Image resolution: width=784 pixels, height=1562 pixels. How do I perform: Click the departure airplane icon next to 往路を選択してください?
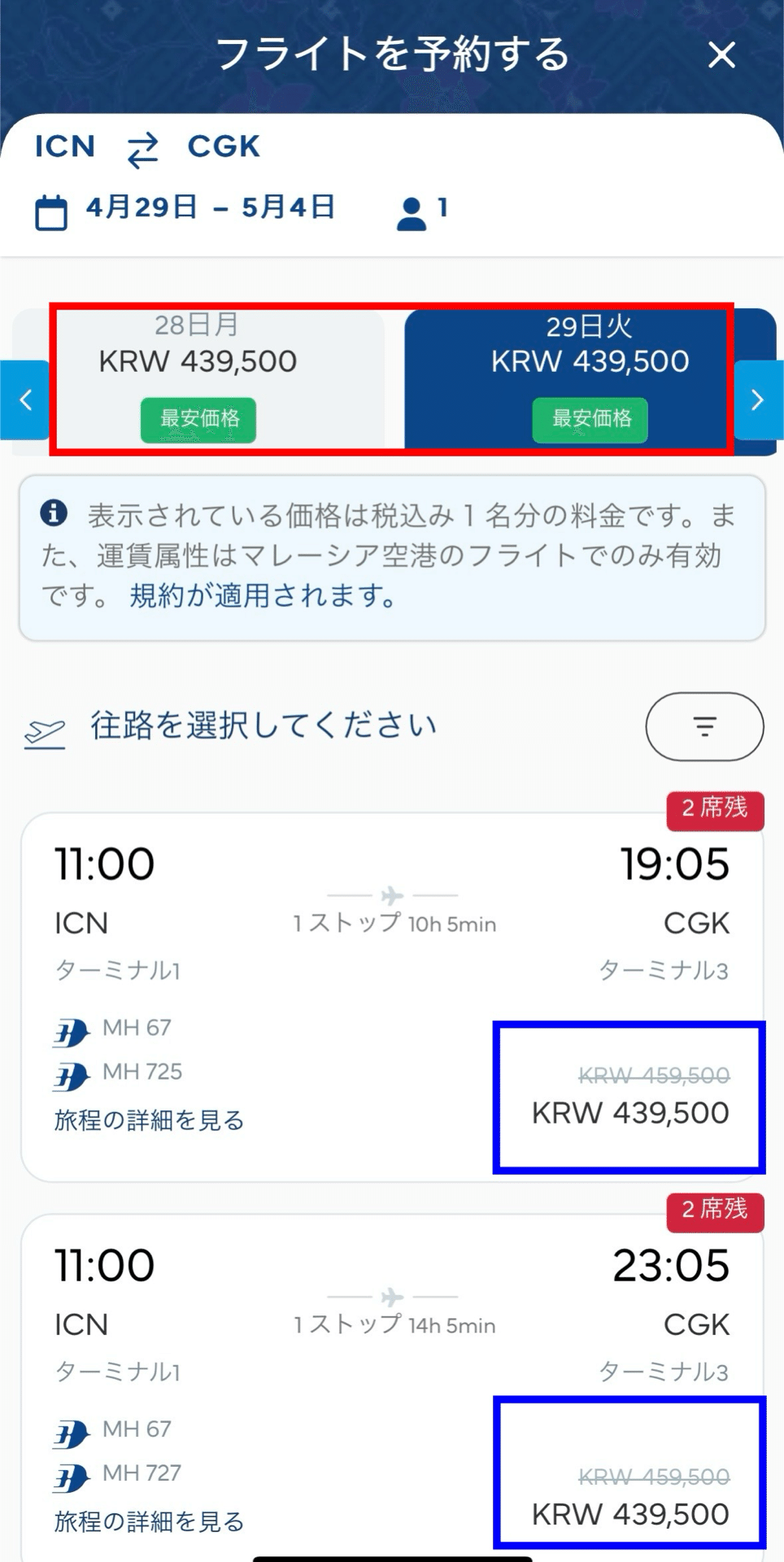coord(46,727)
